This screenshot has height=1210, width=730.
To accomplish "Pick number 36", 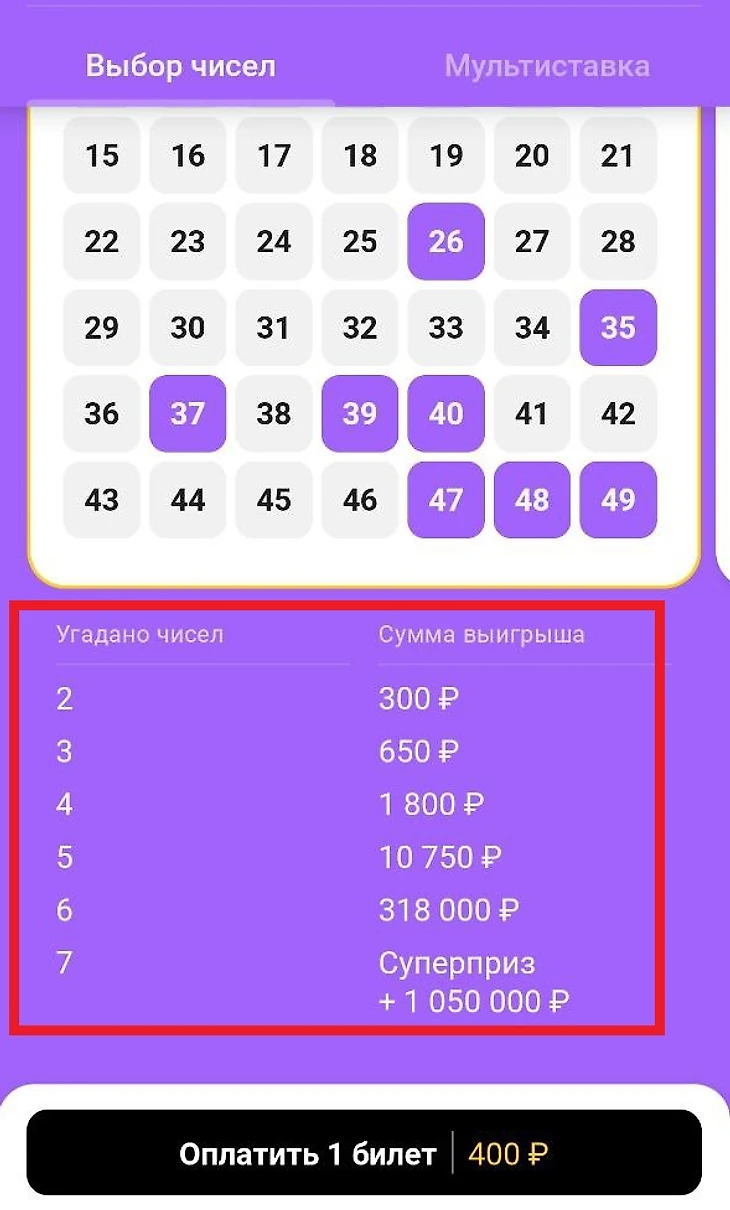I will (x=102, y=413).
